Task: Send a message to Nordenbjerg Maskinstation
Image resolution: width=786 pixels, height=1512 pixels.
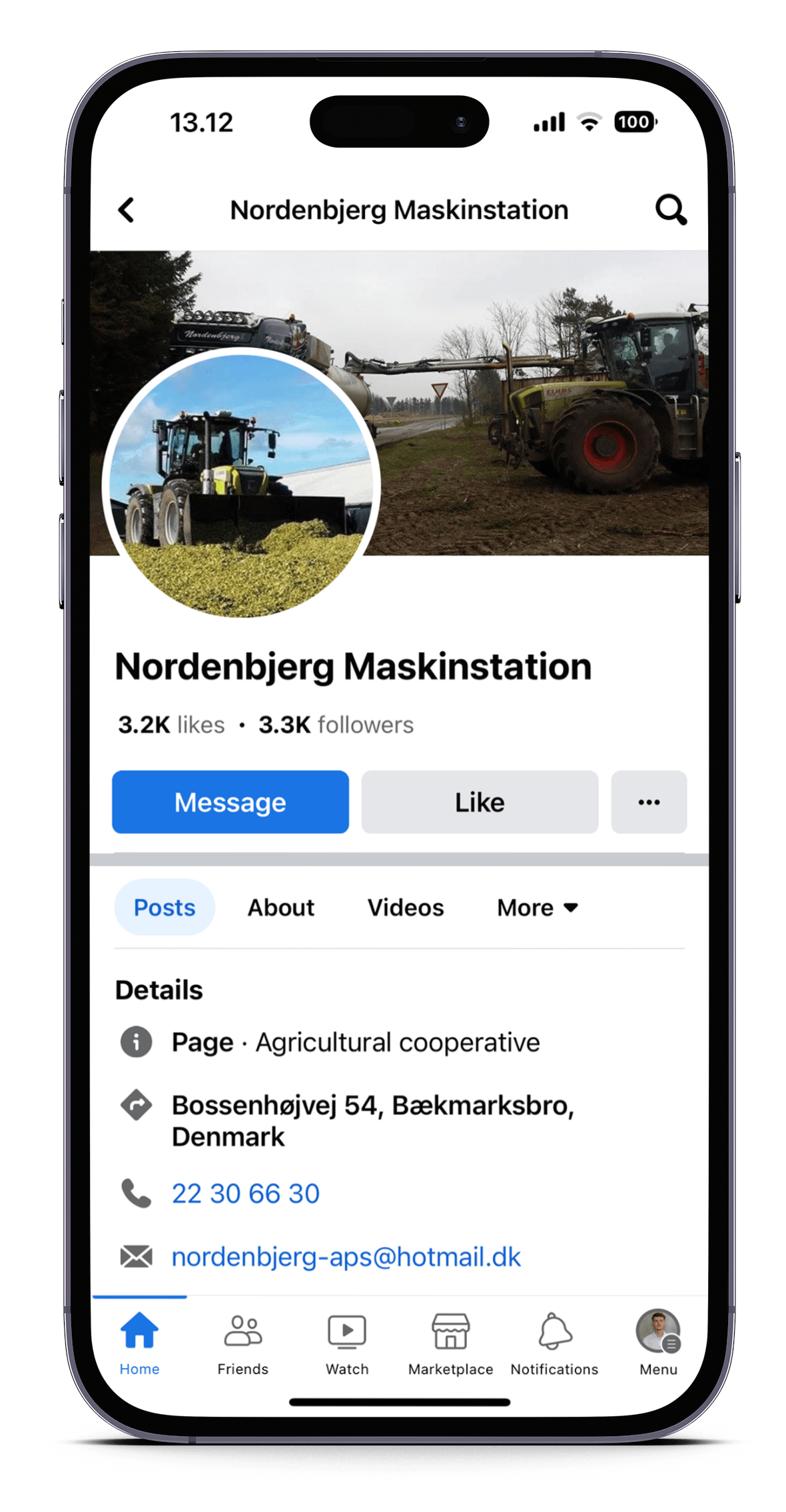Action: click(230, 802)
